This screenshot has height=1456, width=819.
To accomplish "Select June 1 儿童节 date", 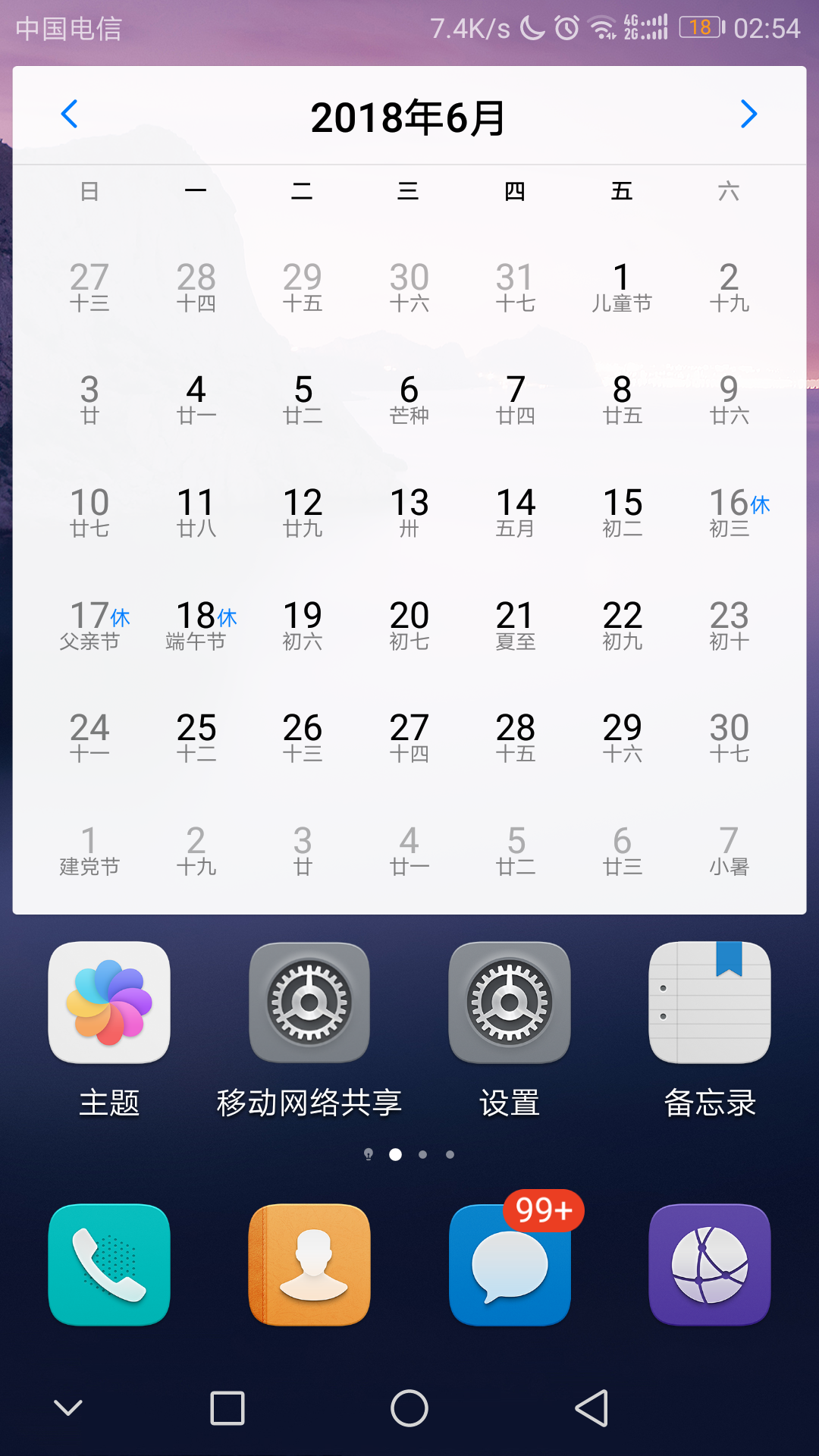I will [x=622, y=287].
